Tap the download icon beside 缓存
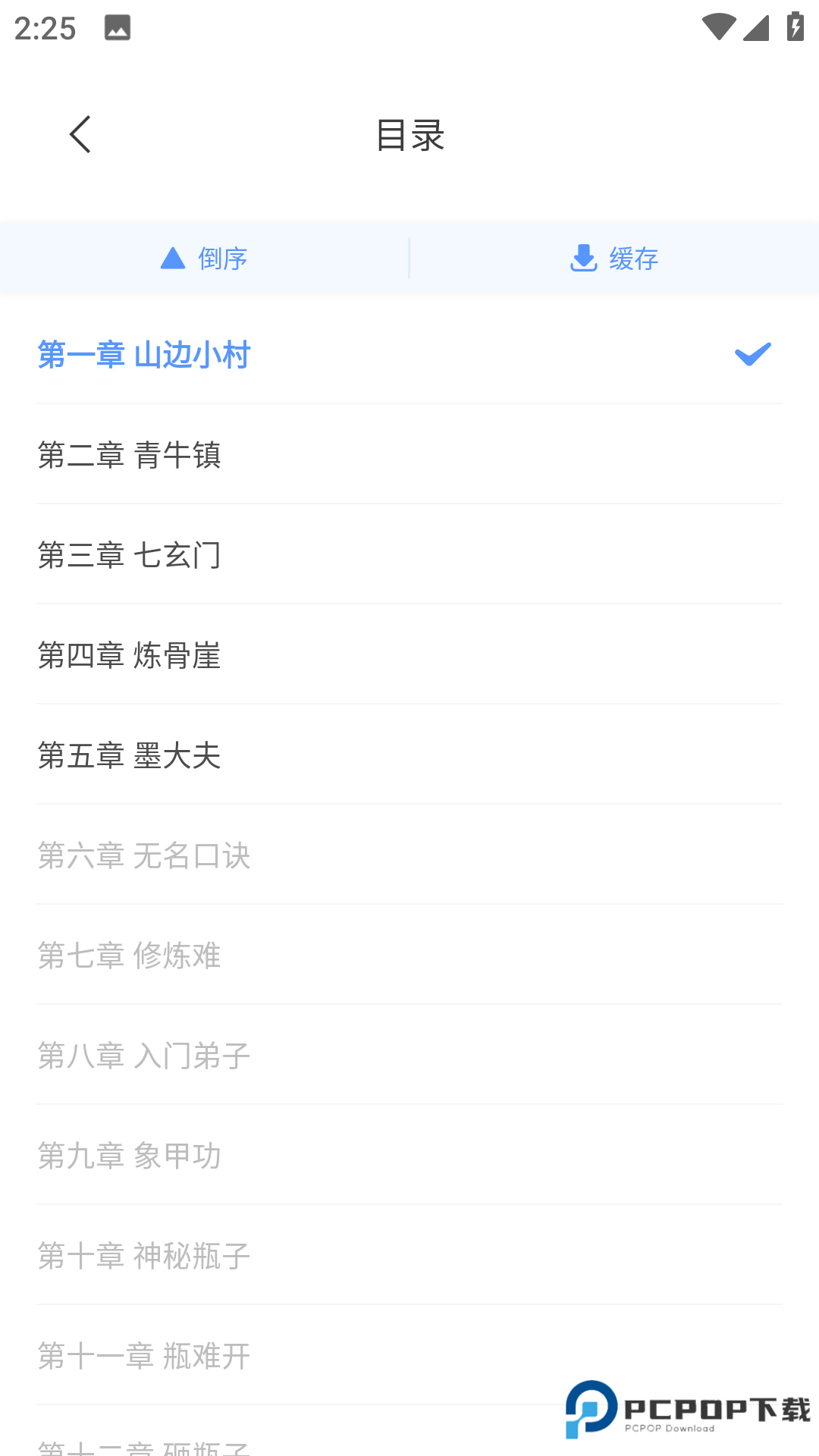This screenshot has width=819, height=1456. (582, 258)
